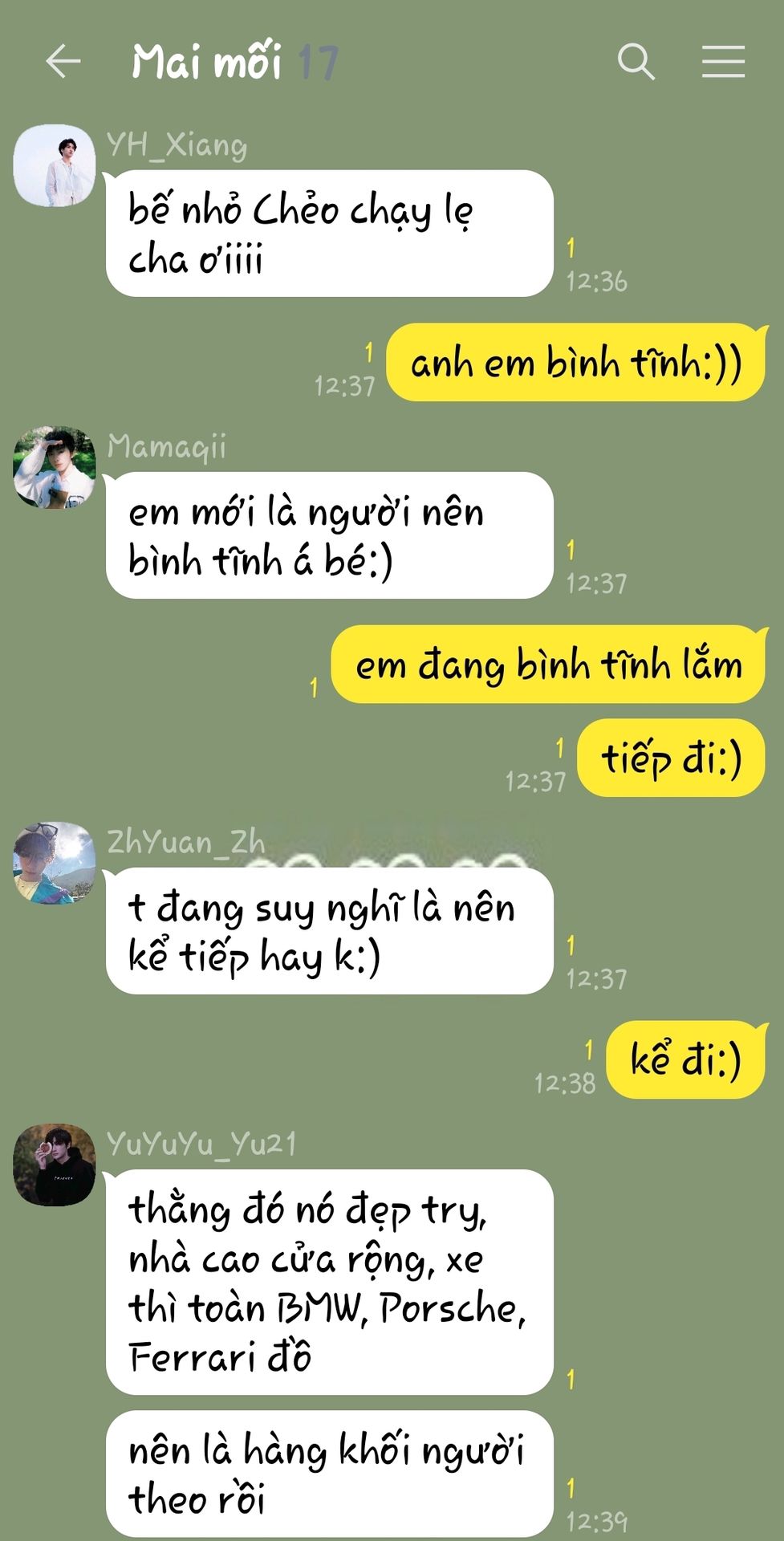Tap YuYuYu_Yu21's profile photo
This screenshot has width=784, height=1541.
coord(55,1165)
